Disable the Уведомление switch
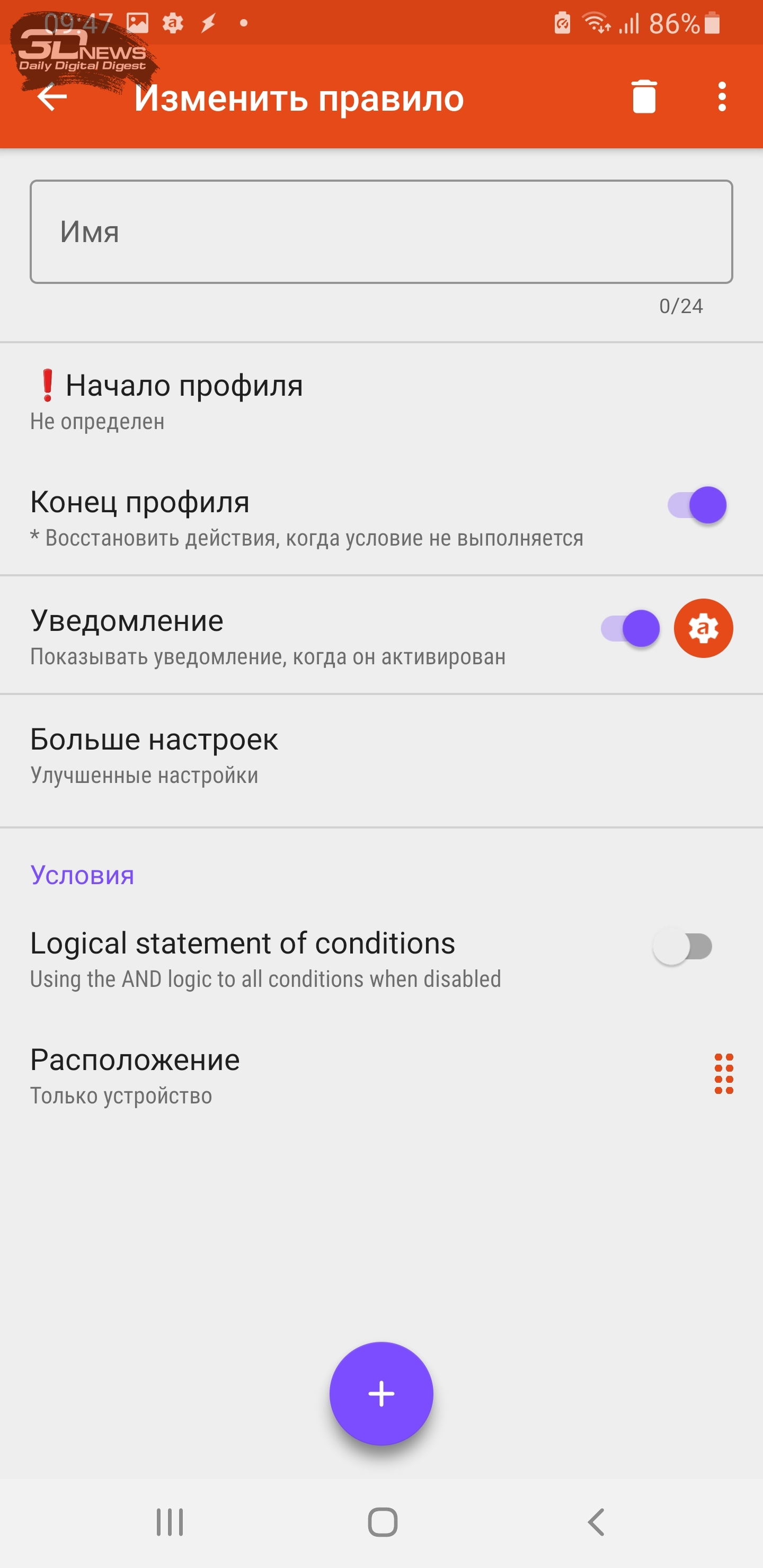Image resolution: width=763 pixels, height=1568 pixels. pos(630,628)
